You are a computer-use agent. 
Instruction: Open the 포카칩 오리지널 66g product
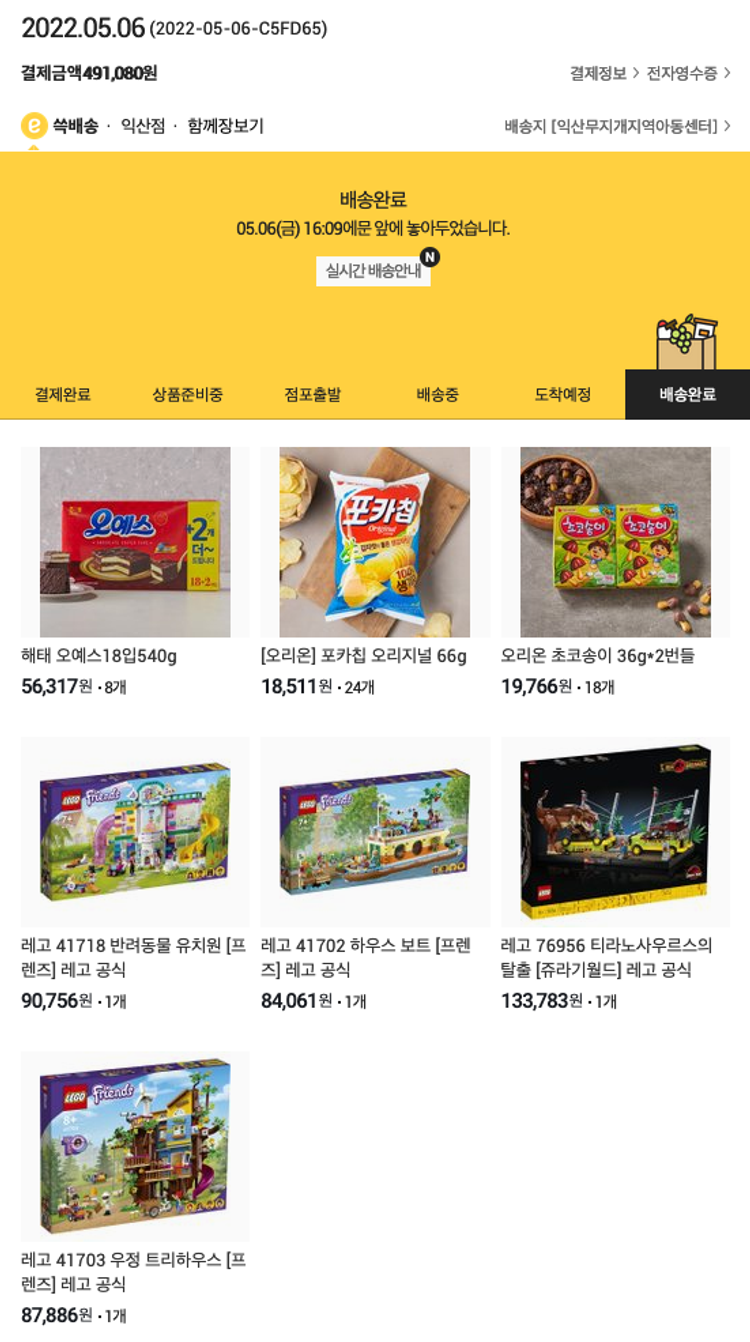(375, 542)
